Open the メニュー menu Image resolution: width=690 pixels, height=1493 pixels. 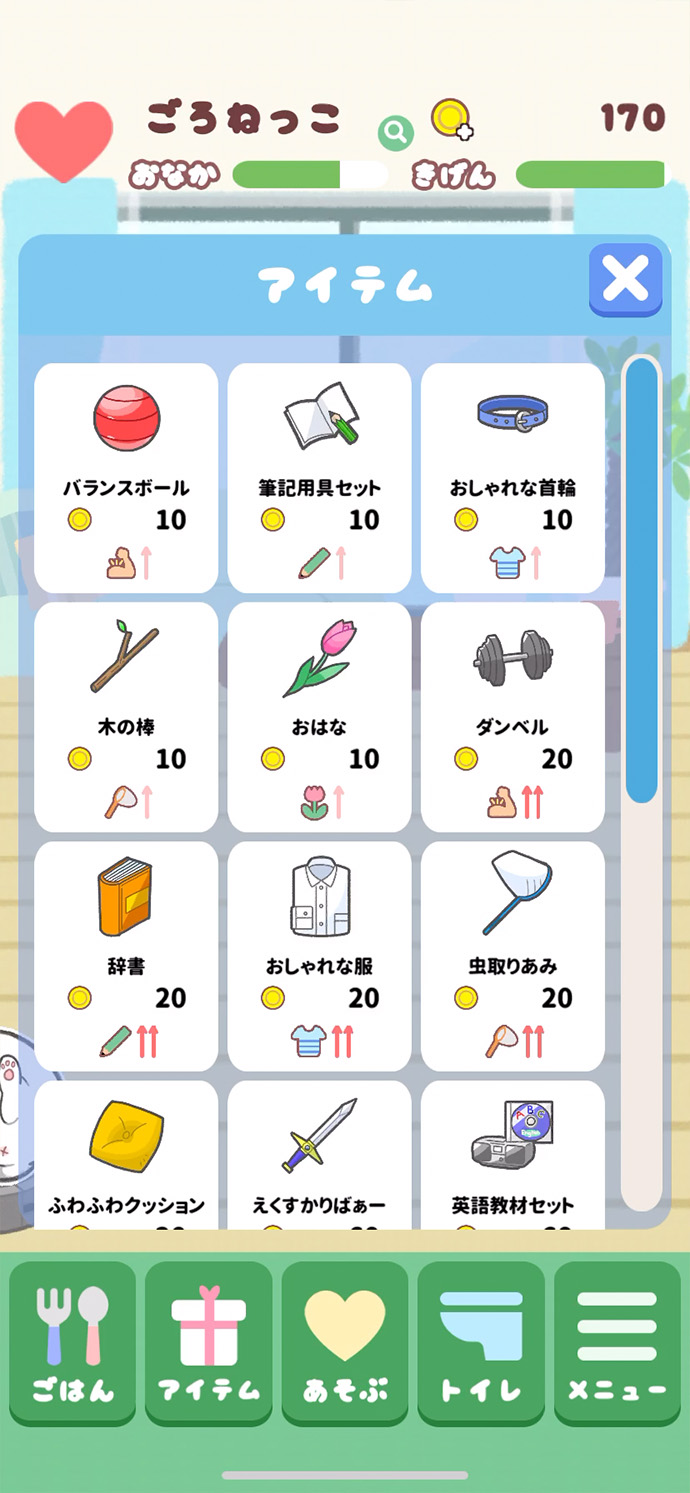617,1343
